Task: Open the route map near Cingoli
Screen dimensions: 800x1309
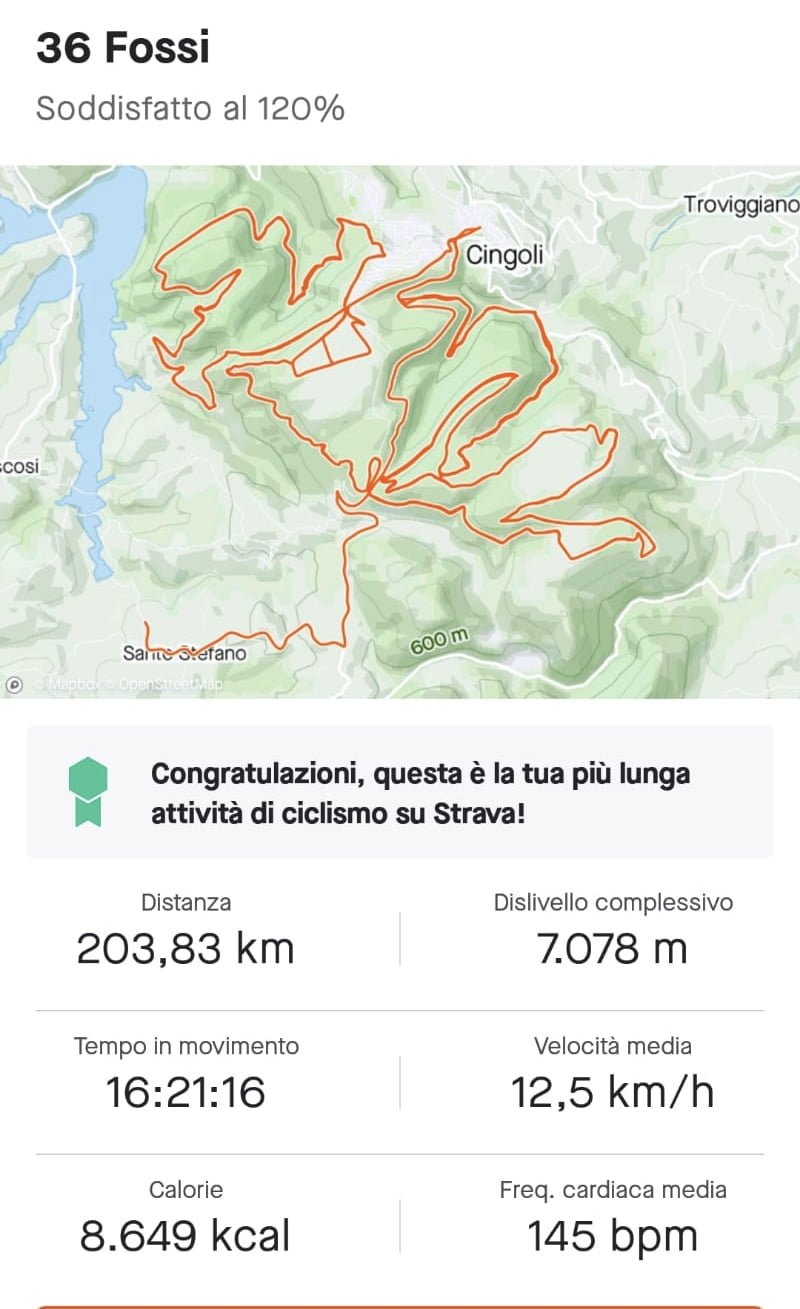Action: pyautogui.click(x=400, y=430)
